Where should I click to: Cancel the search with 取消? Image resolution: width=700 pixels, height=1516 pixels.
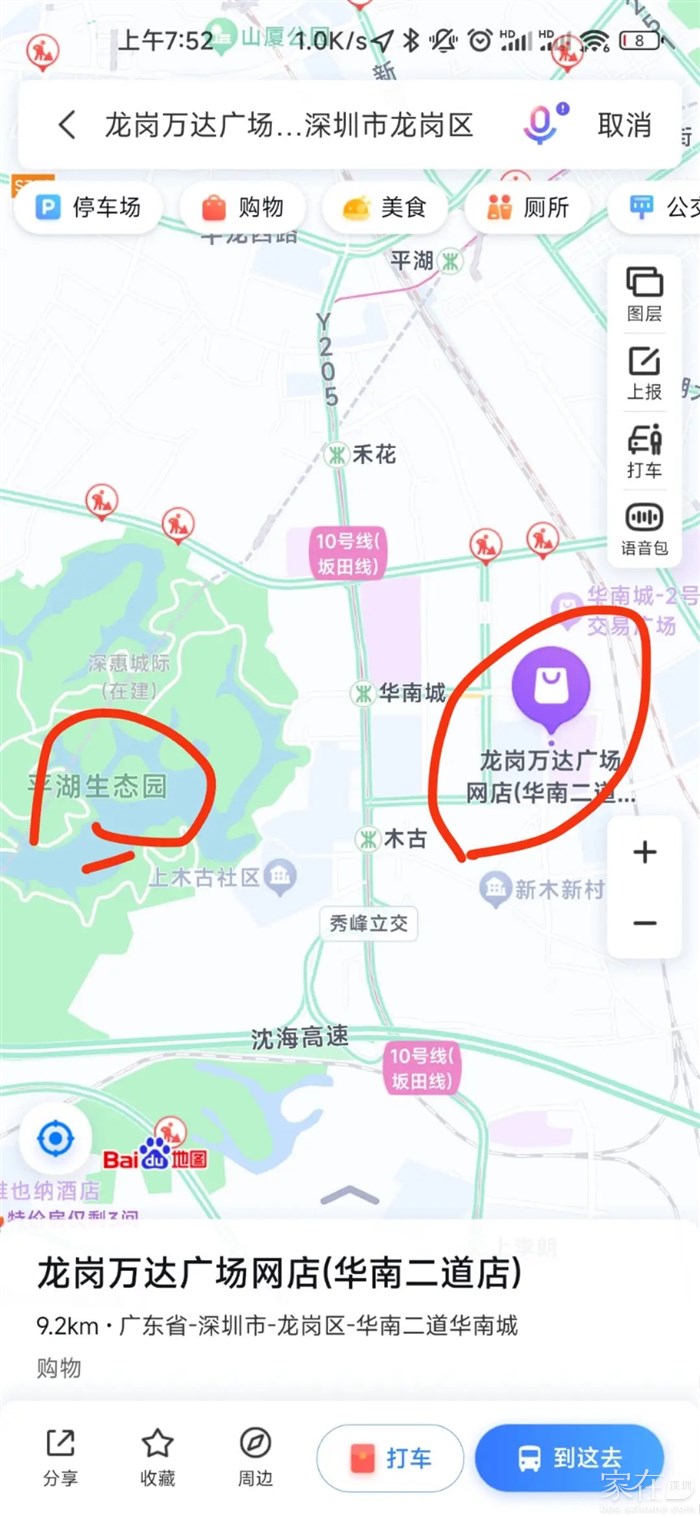click(624, 125)
